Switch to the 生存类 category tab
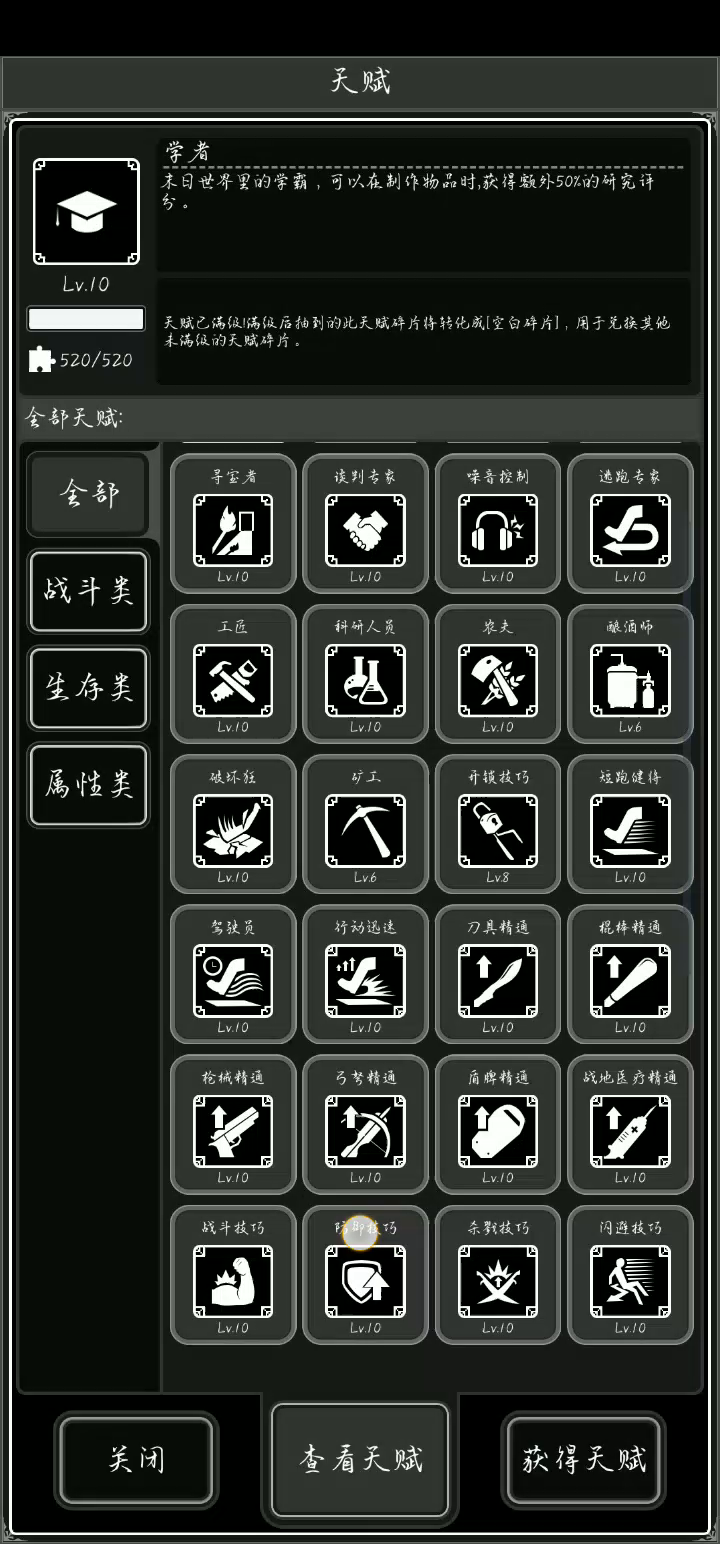The image size is (720, 1544). tap(89, 688)
